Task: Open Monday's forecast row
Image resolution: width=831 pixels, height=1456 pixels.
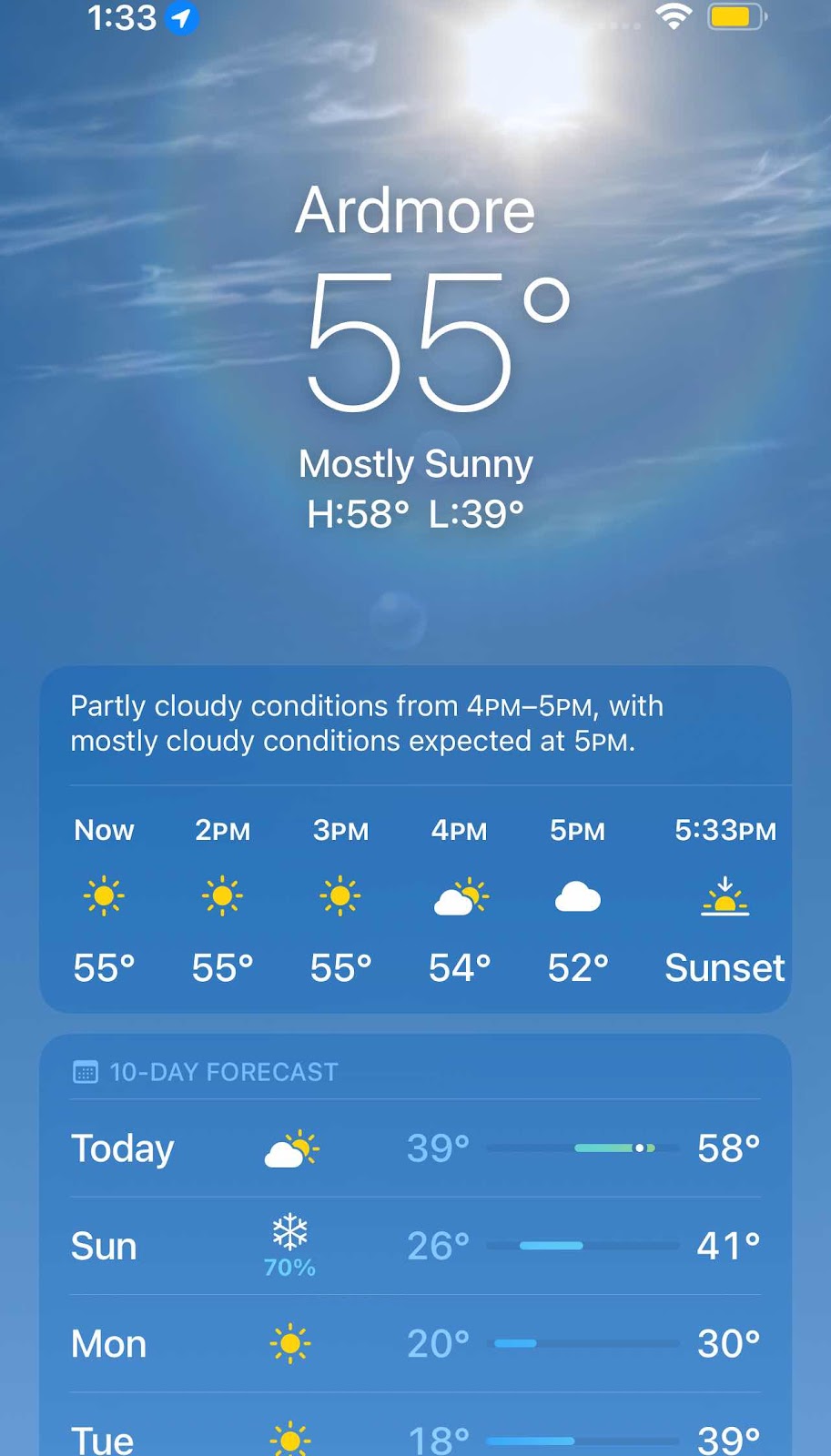Action: coord(415,1343)
